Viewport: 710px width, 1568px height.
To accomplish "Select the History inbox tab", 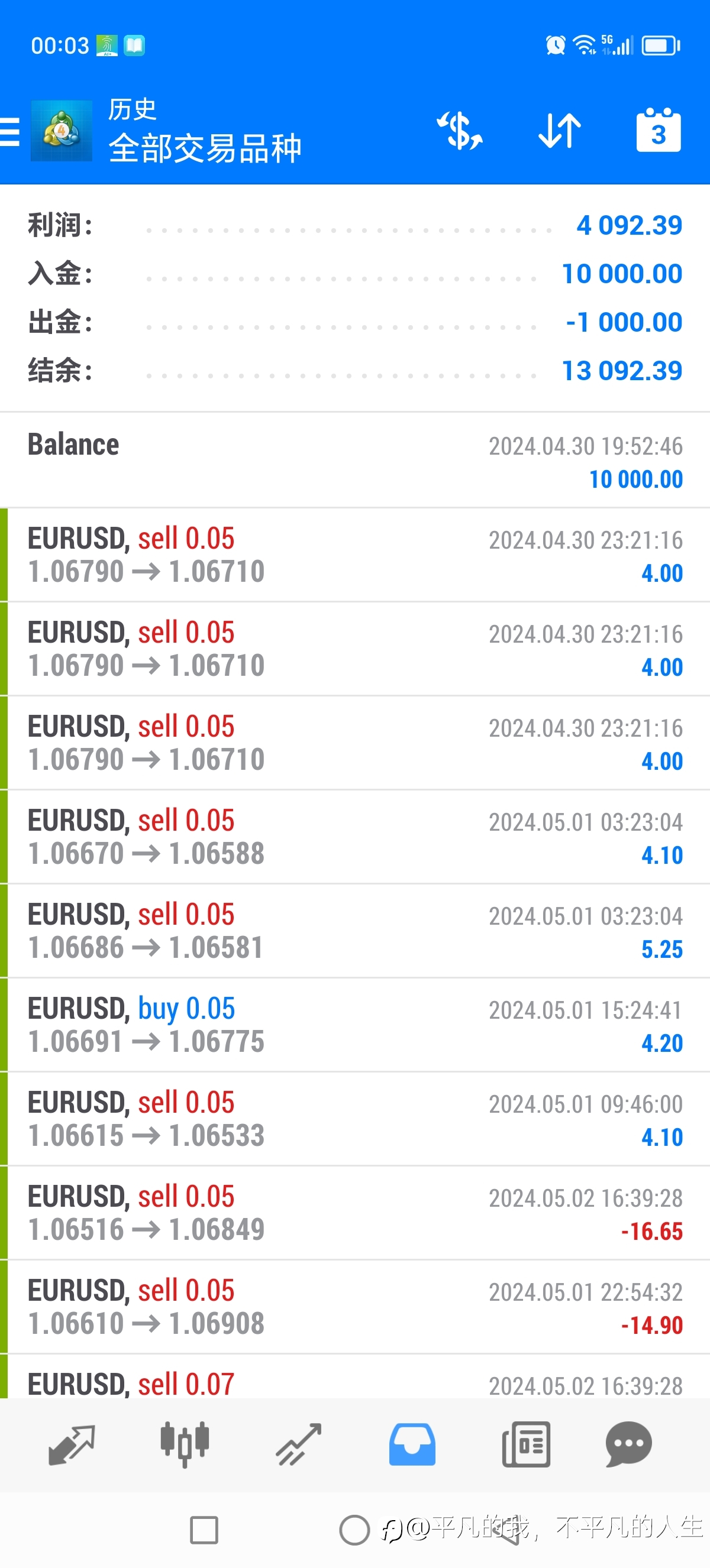I will click(x=412, y=1444).
